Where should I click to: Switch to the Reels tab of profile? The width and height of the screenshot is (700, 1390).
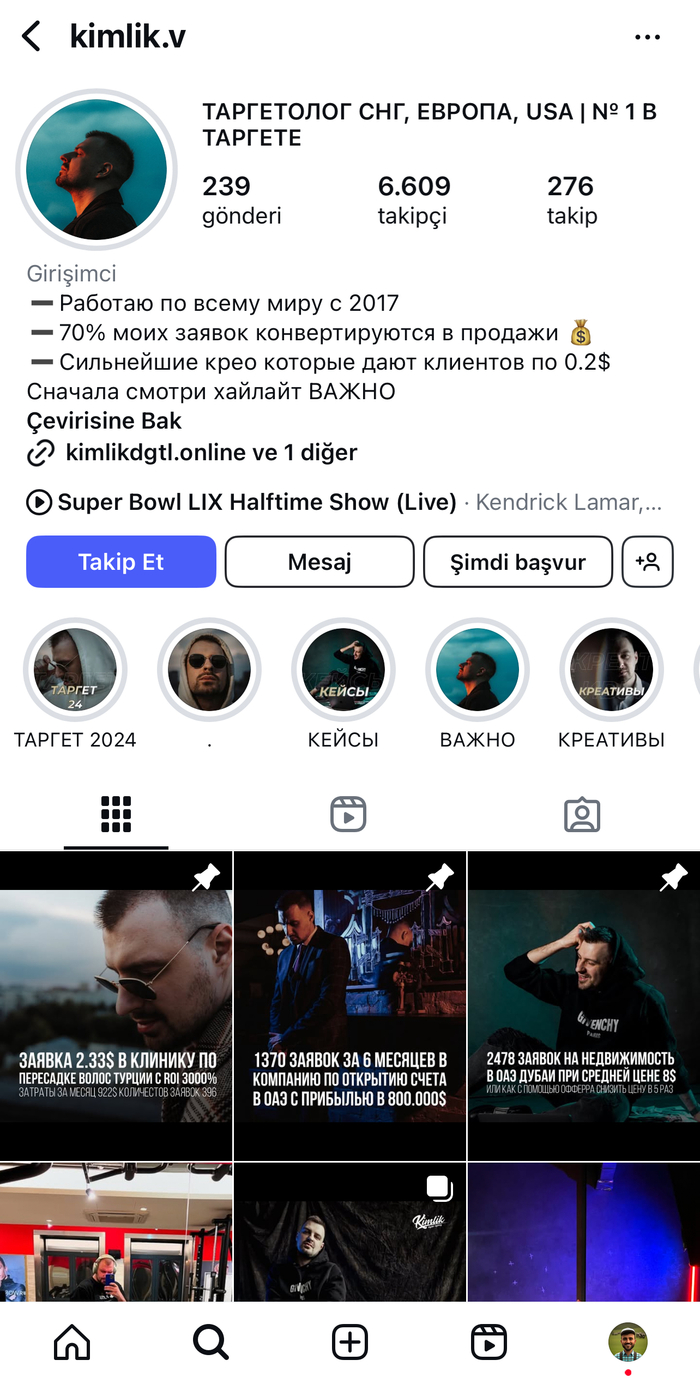[348, 815]
